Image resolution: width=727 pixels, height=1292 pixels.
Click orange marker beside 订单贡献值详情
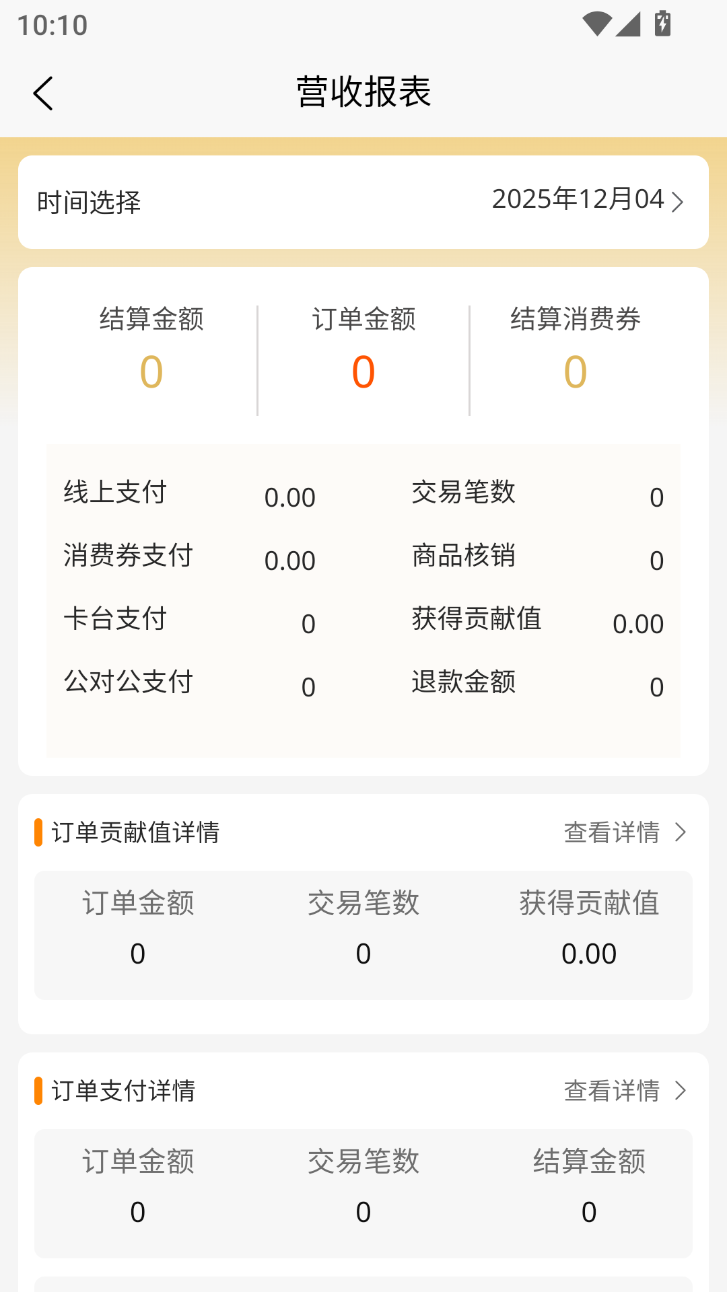(37, 830)
